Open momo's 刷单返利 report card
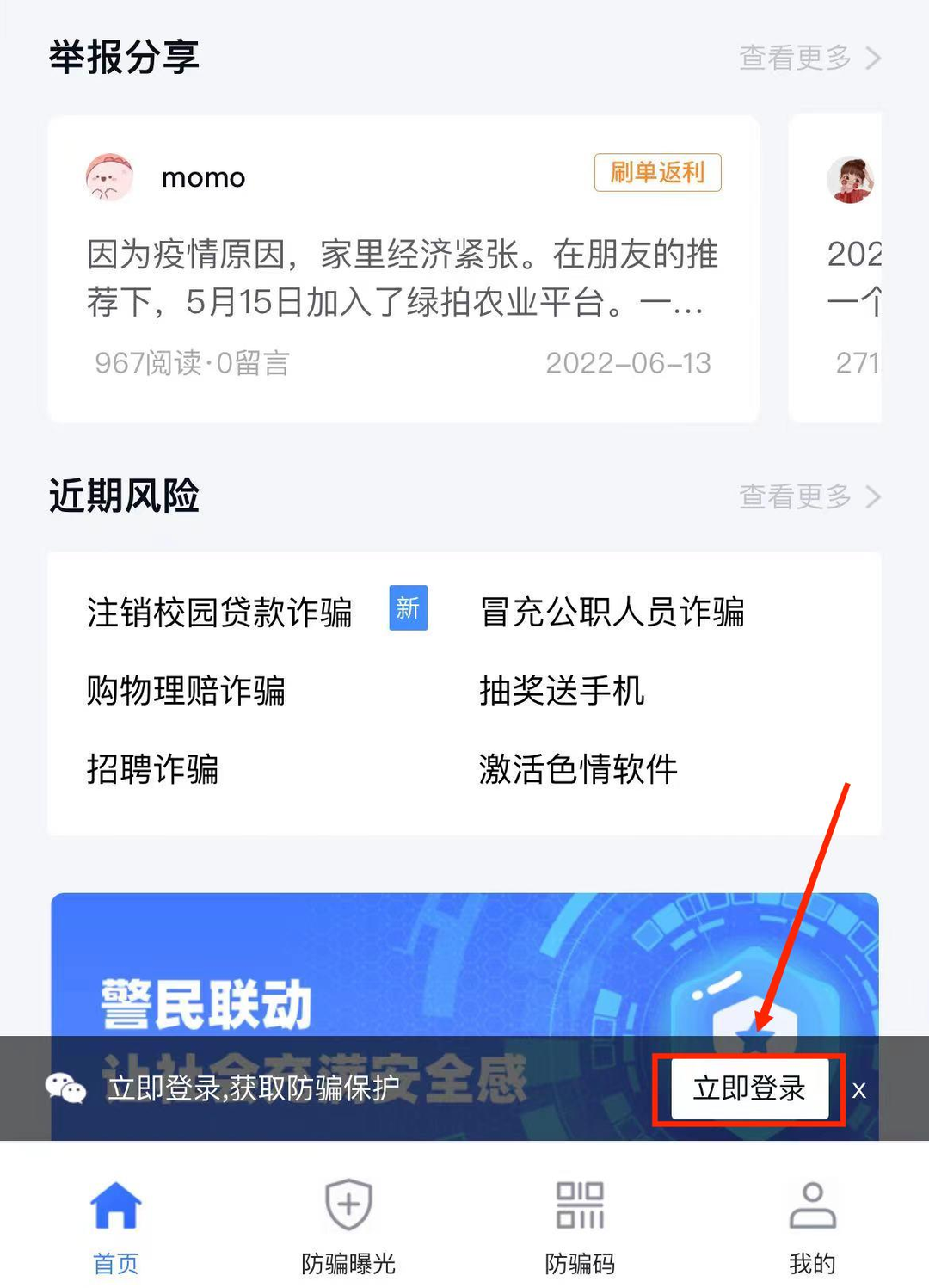The image size is (929, 1288). pyautogui.click(x=403, y=268)
